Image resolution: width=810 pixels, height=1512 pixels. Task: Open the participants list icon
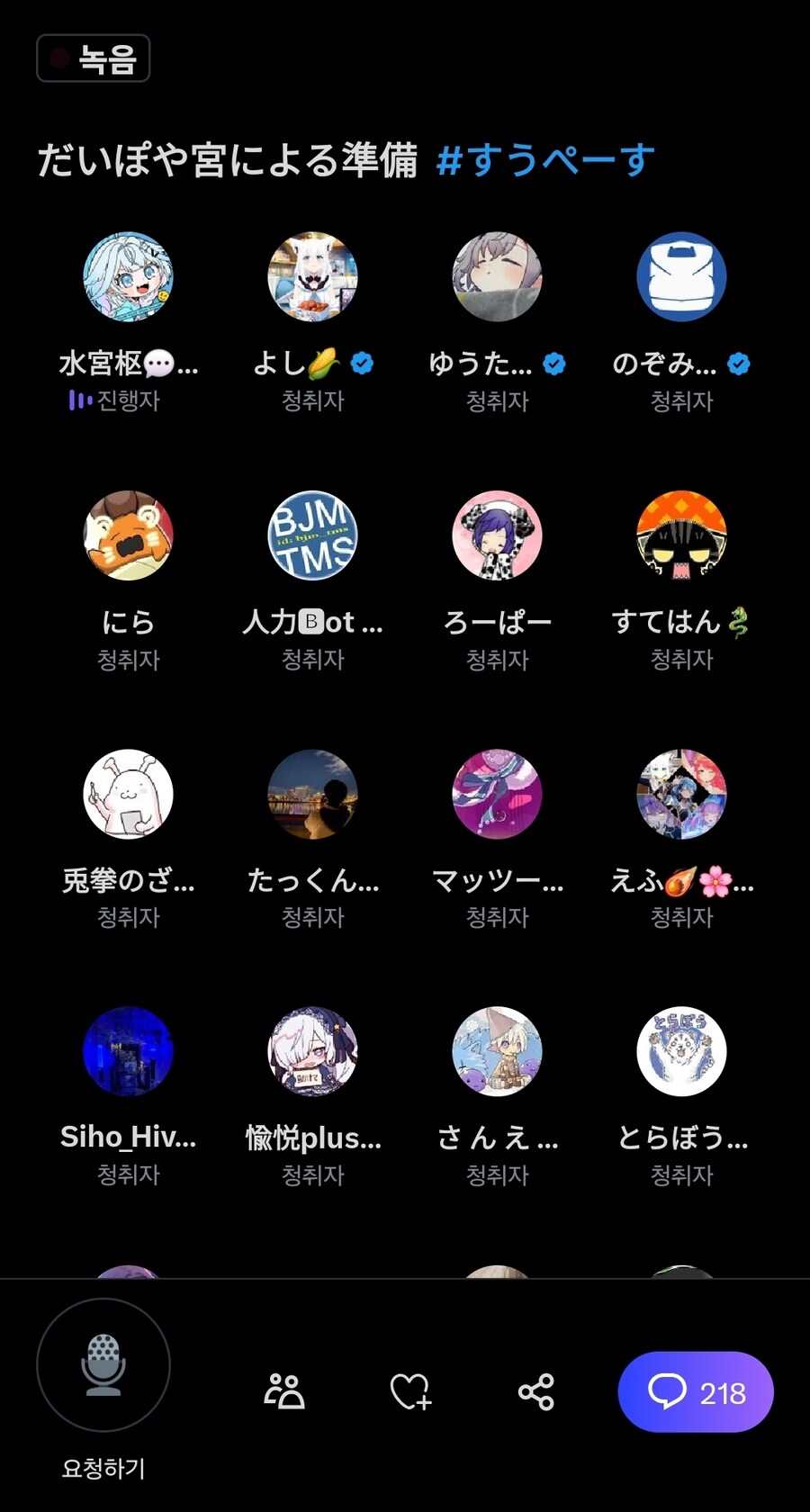click(284, 1391)
